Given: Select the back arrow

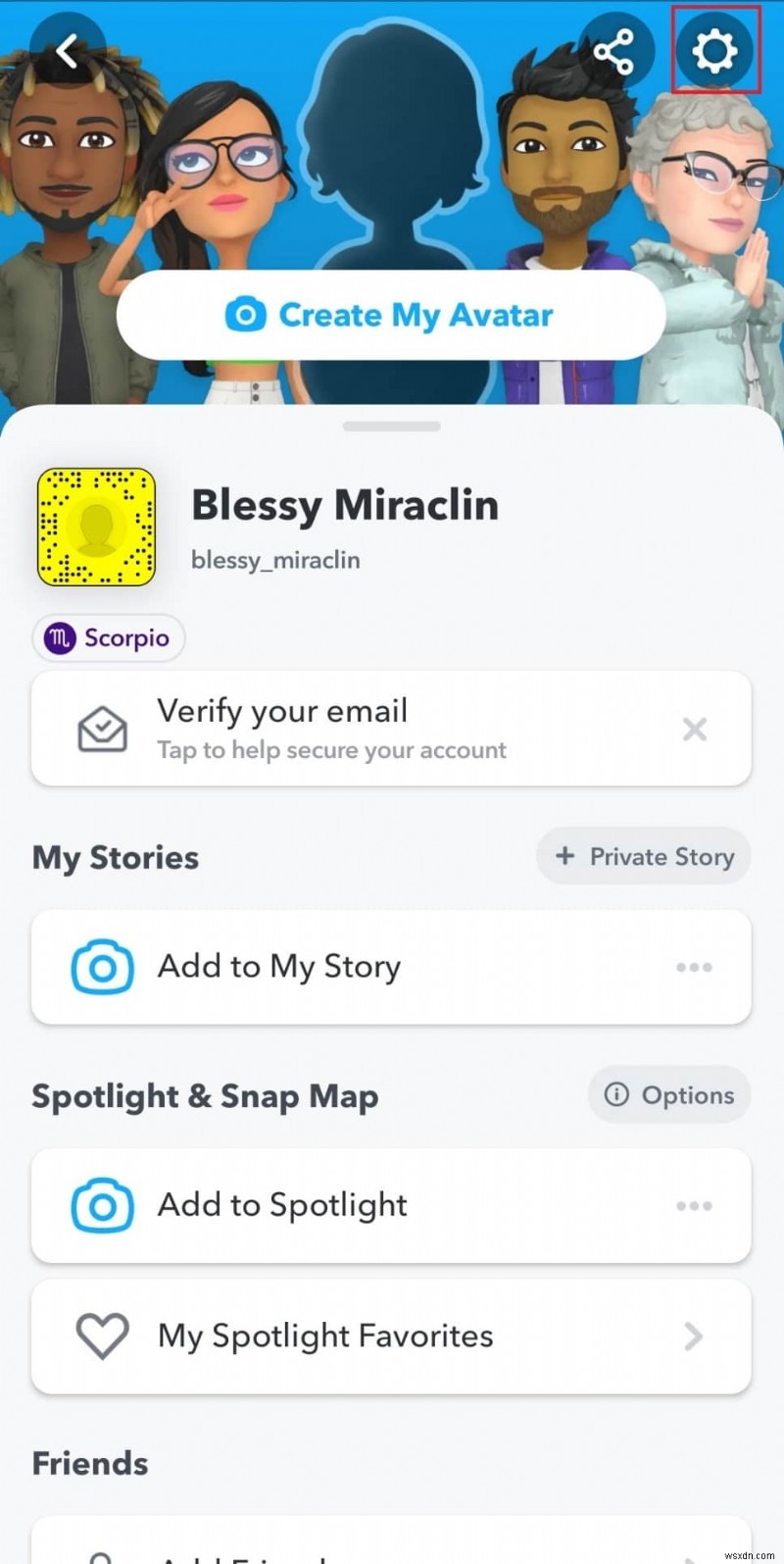Looking at the screenshot, I should point(67,51).
